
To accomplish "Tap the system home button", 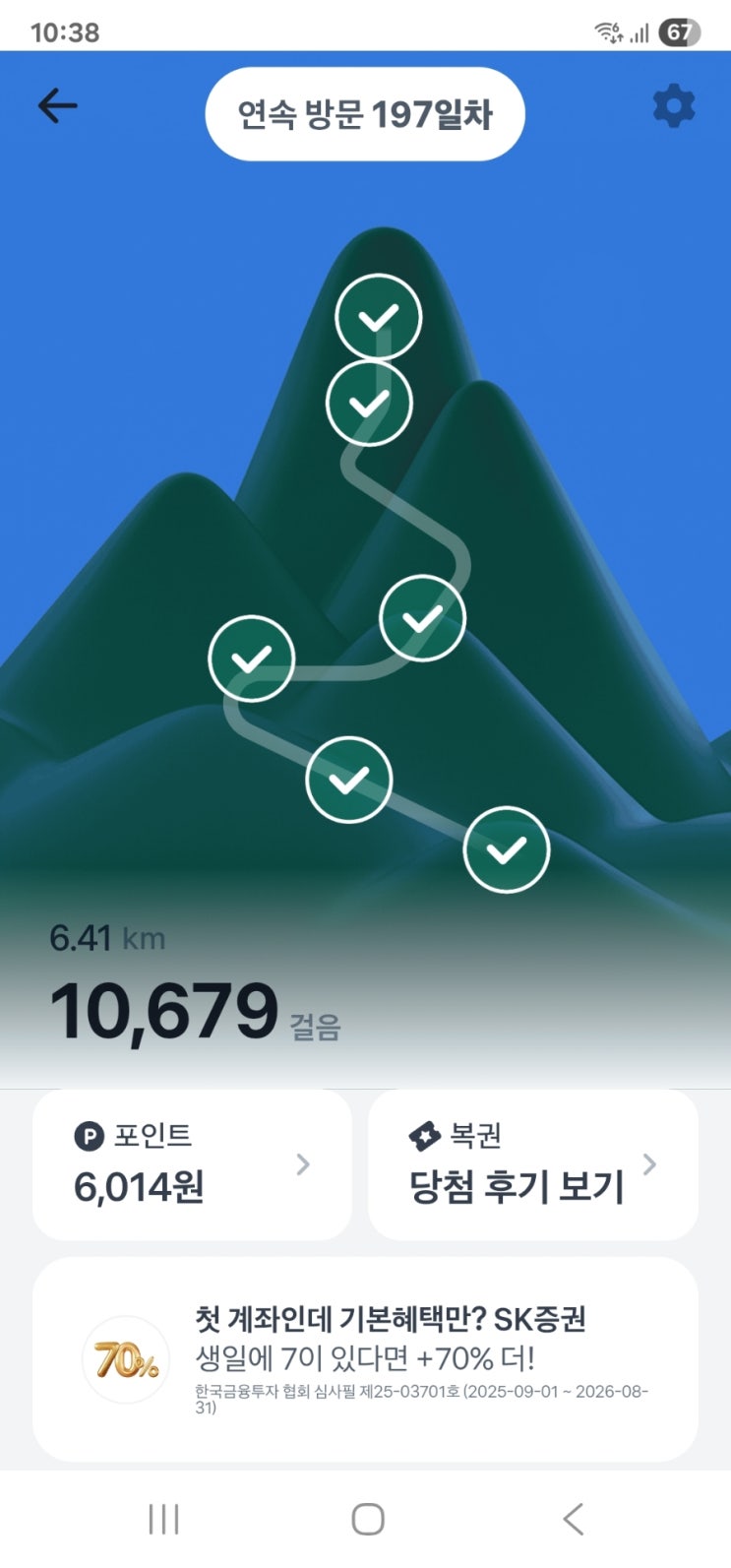I will pyautogui.click(x=367, y=1519).
